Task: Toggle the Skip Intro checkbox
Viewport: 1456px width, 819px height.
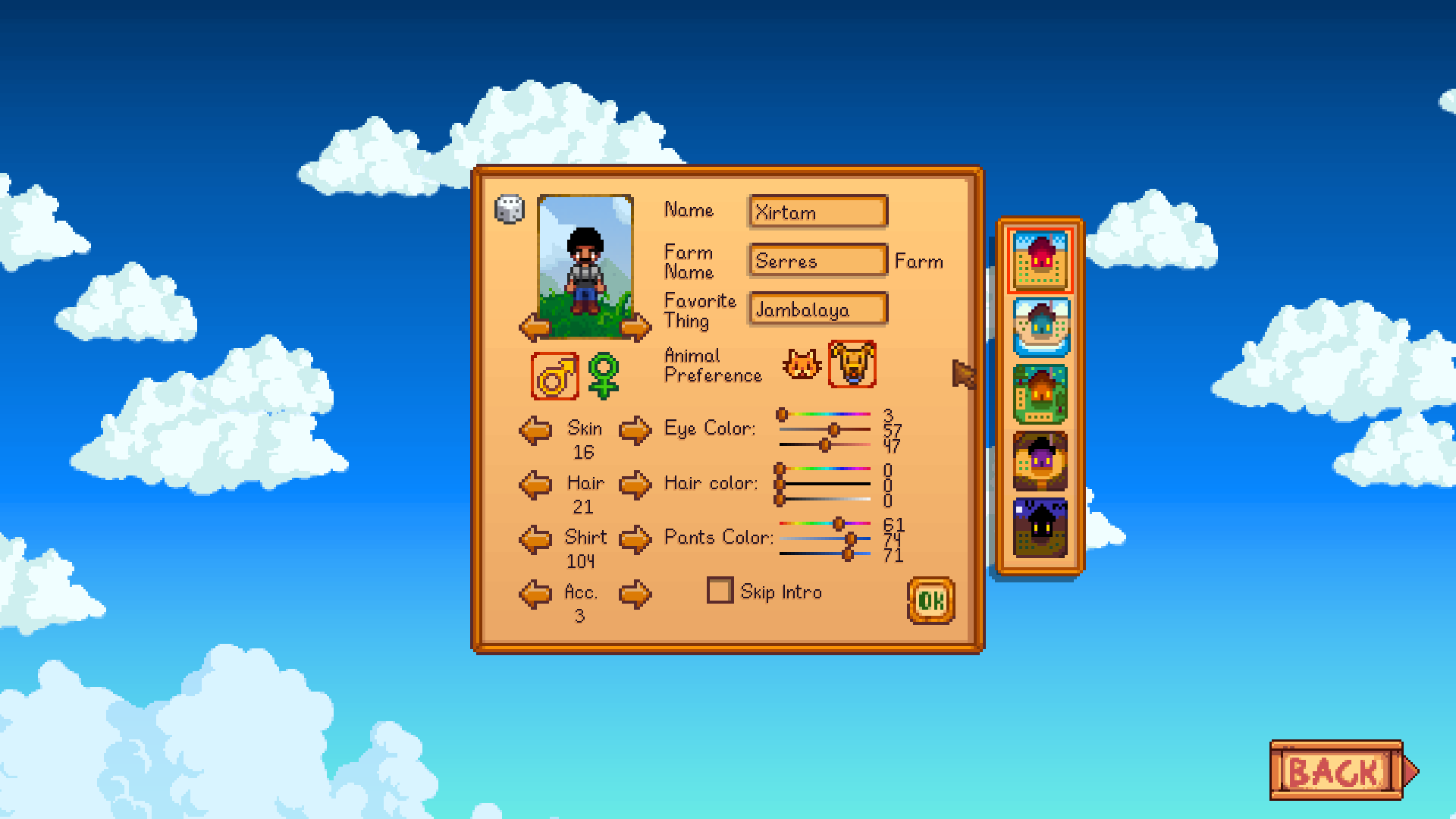Action: 720,591
